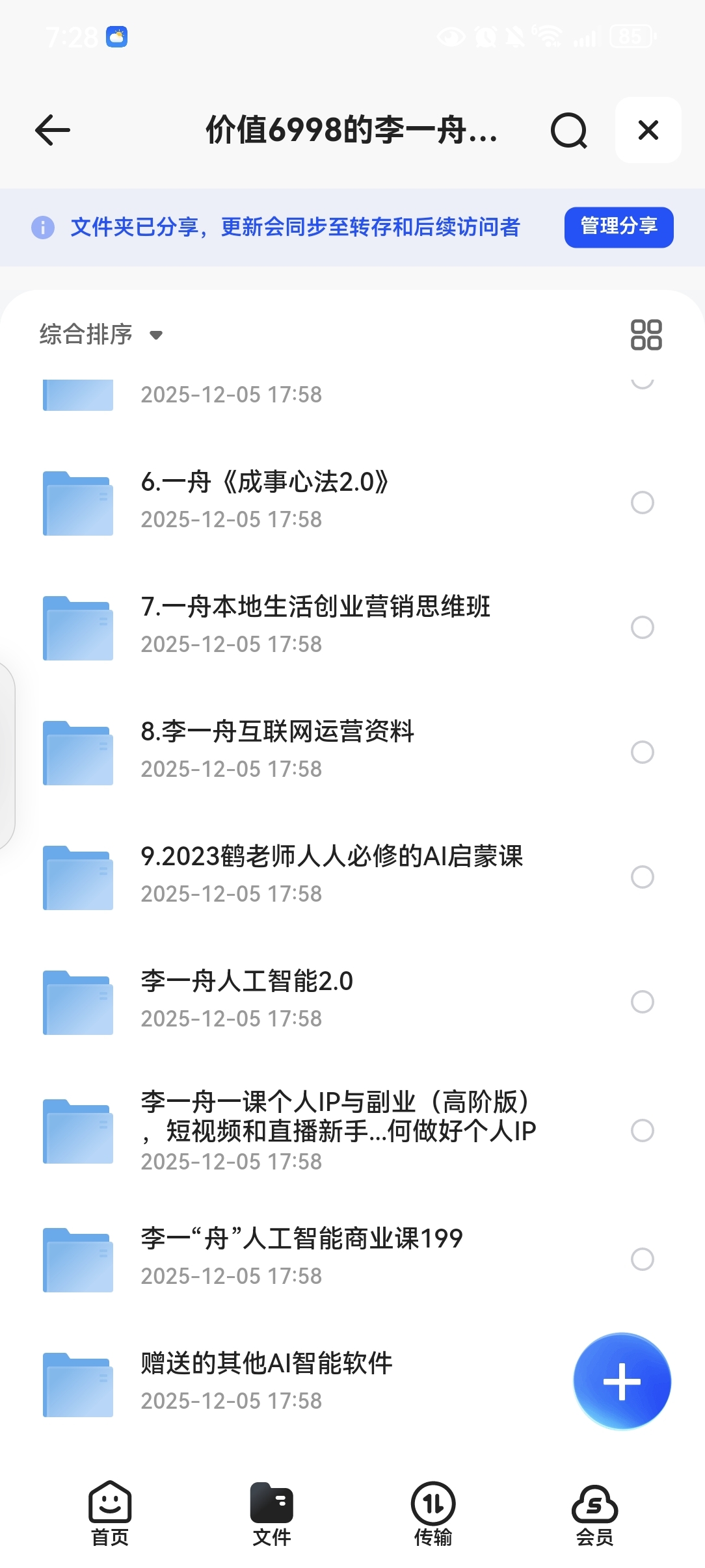Open folder 赠送的其他AI智能软件
This screenshot has width=705, height=1568.
click(267, 1381)
